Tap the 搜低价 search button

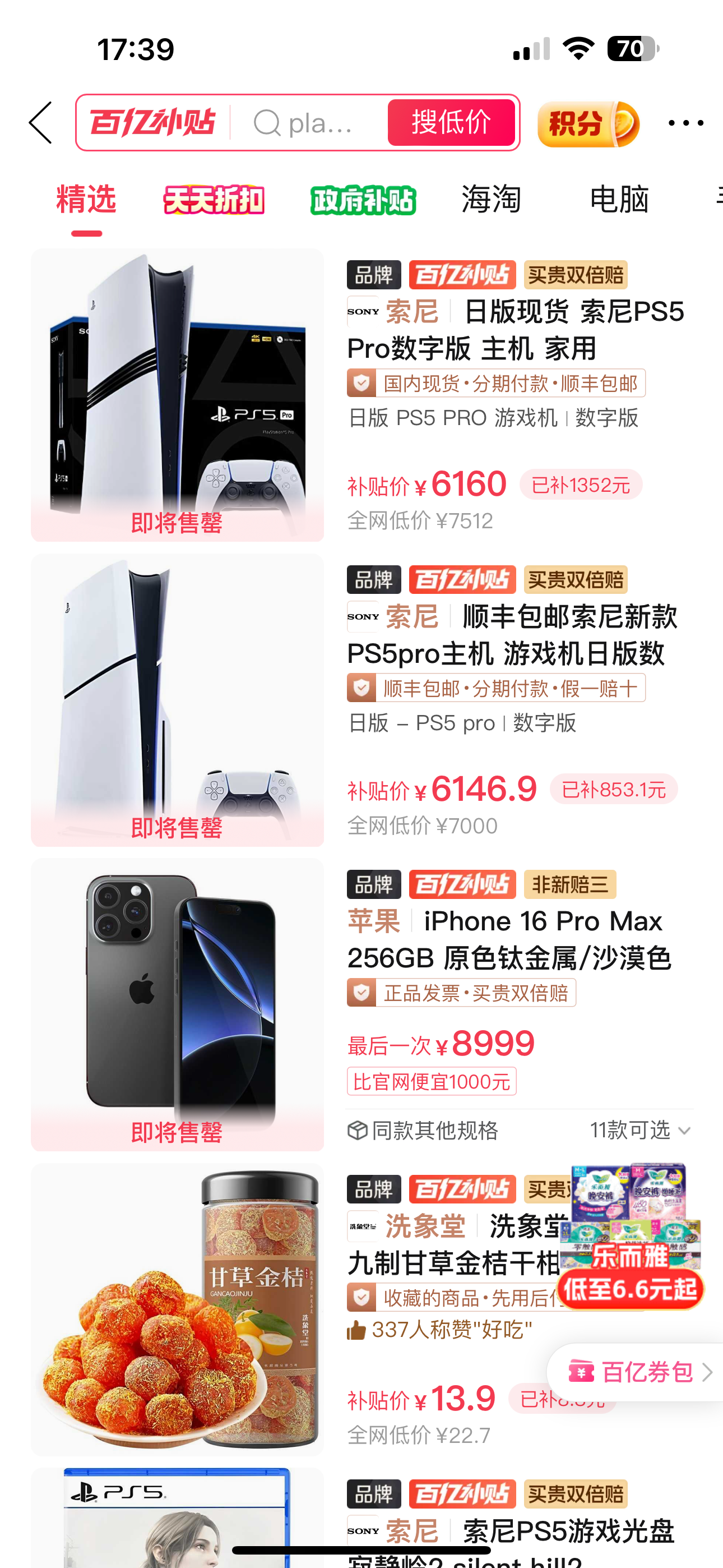(x=451, y=123)
